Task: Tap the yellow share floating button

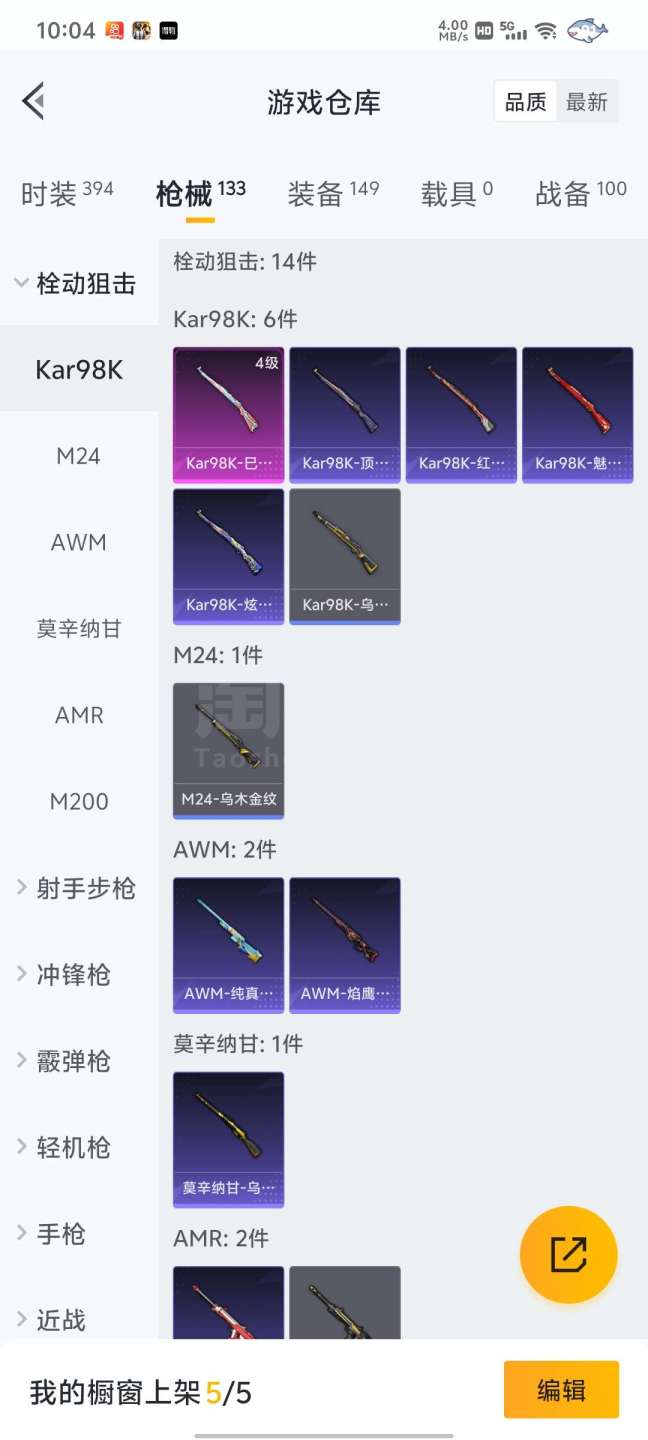Action: [x=568, y=1255]
